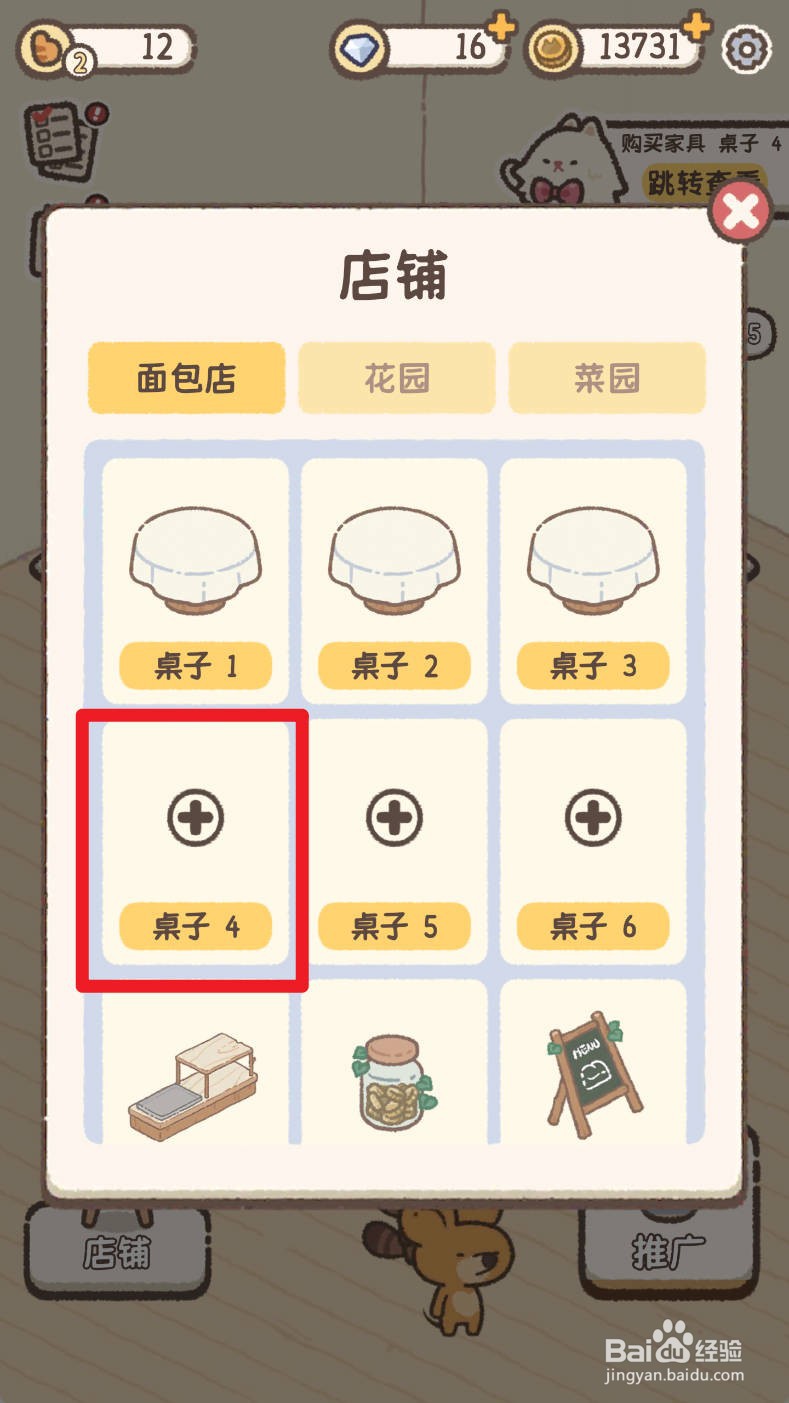Tap the plus to unlock 桌子 4
Screen dimensions: 789x1403
click(196, 817)
